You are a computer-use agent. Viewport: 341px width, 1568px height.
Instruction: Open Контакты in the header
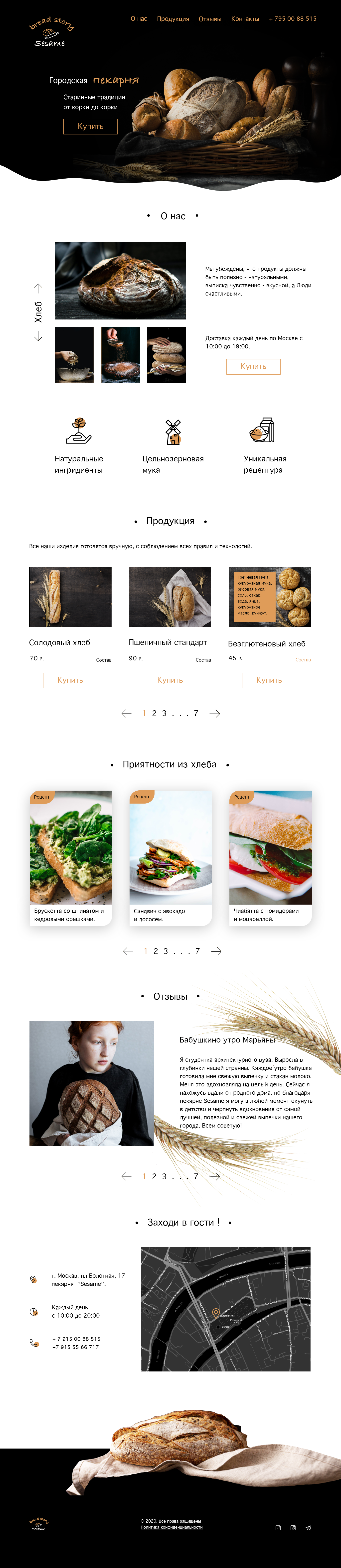[245, 19]
